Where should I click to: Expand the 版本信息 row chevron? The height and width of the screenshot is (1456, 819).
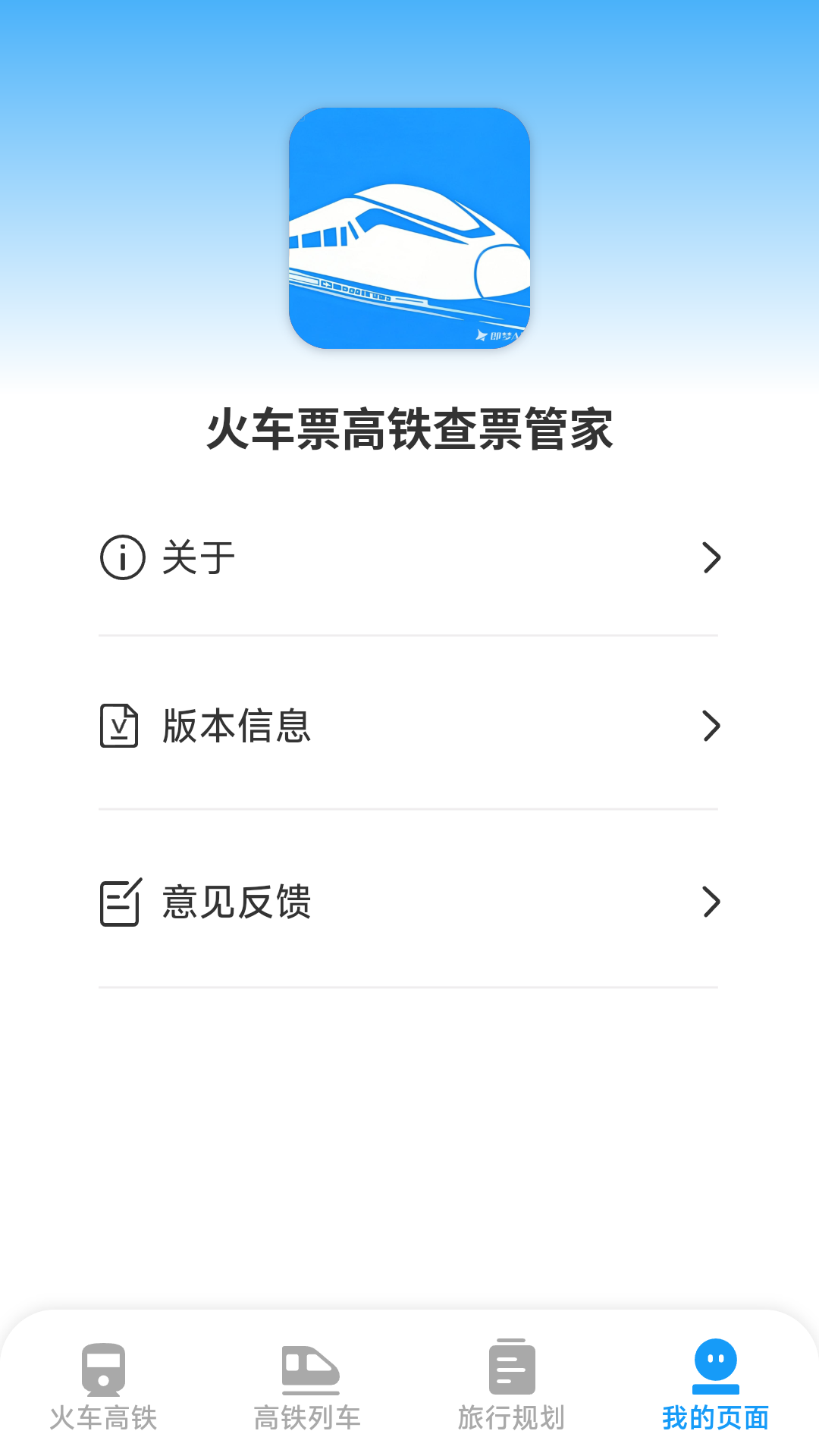[x=711, y=726]
